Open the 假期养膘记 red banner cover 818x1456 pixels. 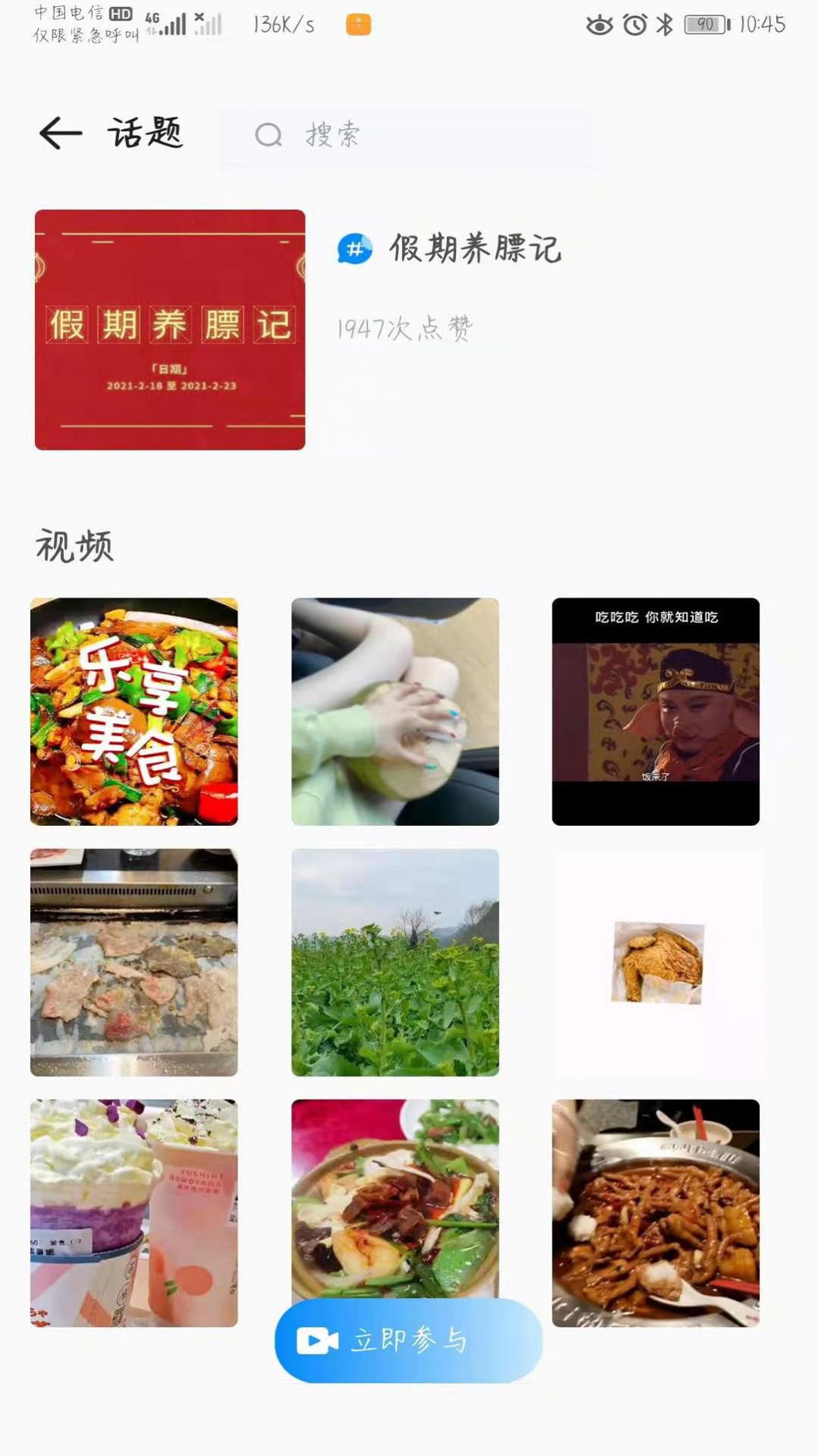[x=169, y=328]
